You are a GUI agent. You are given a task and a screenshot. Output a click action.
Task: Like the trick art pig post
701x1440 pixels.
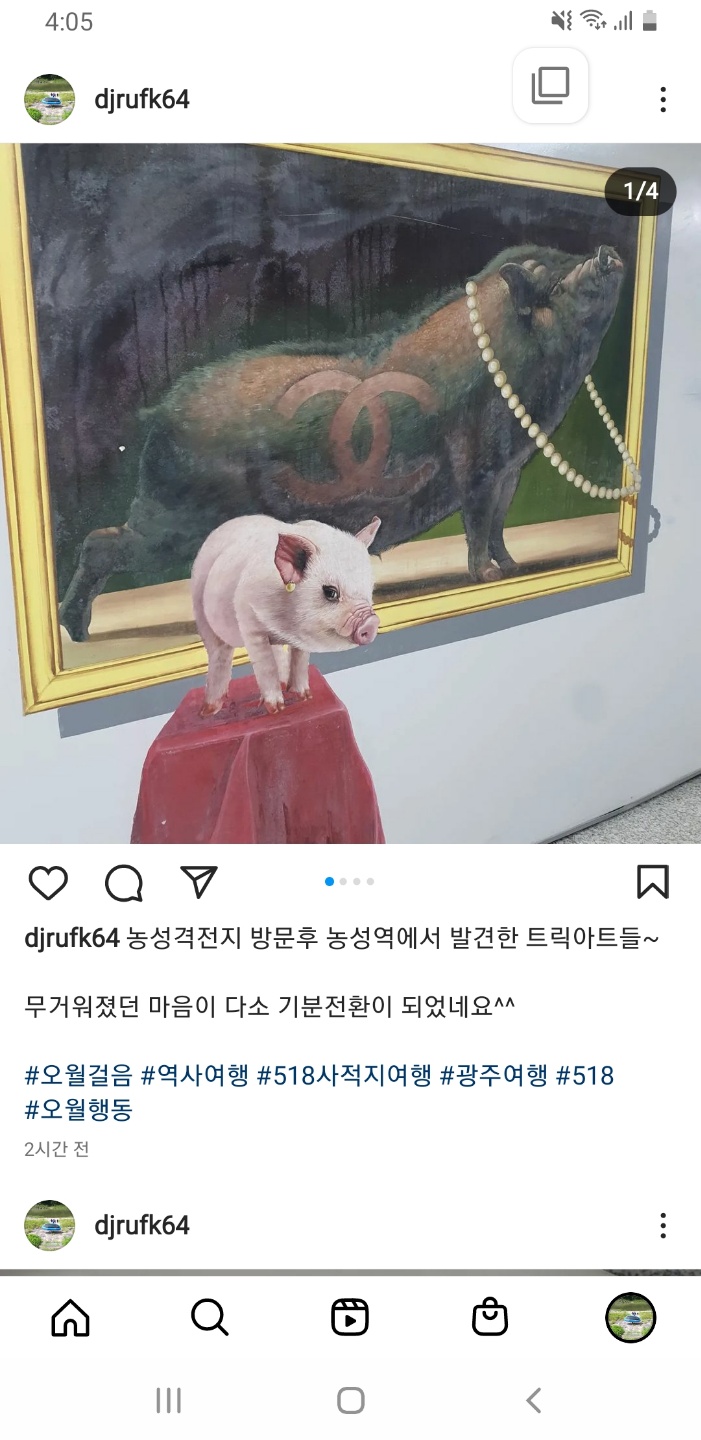point(48,883)
